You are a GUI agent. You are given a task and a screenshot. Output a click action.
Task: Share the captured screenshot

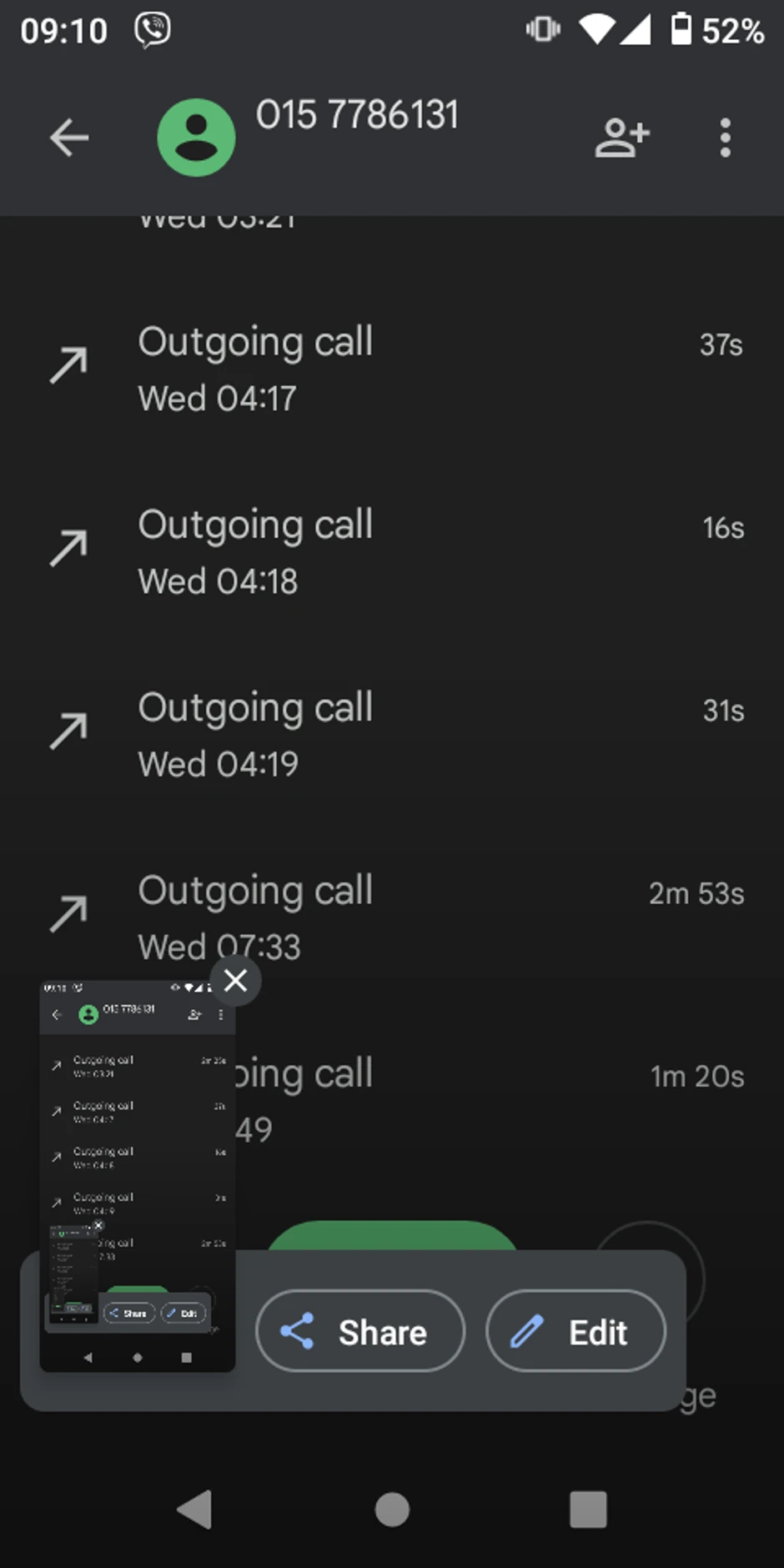pyautogui.click(x=359, y=1332)
